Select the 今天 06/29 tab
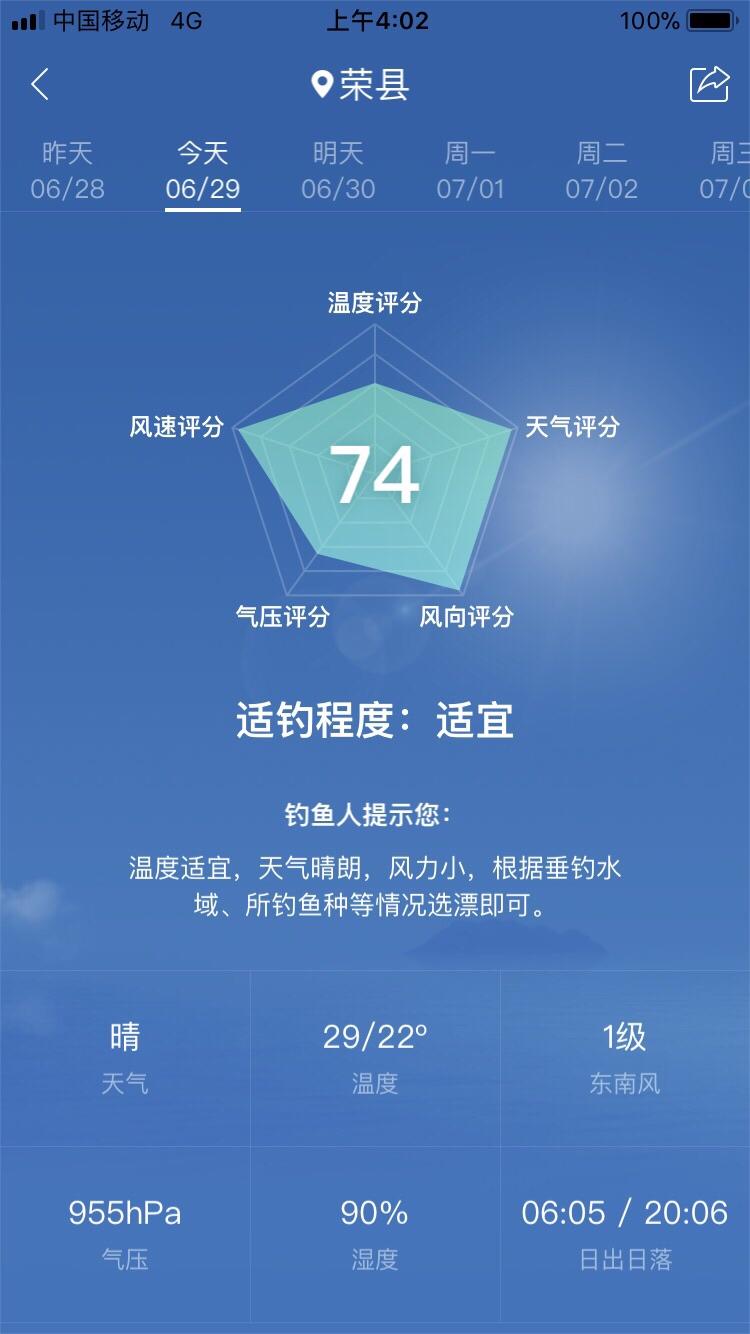This screenshot has width=750, height=1334. (x=203, y=170)
